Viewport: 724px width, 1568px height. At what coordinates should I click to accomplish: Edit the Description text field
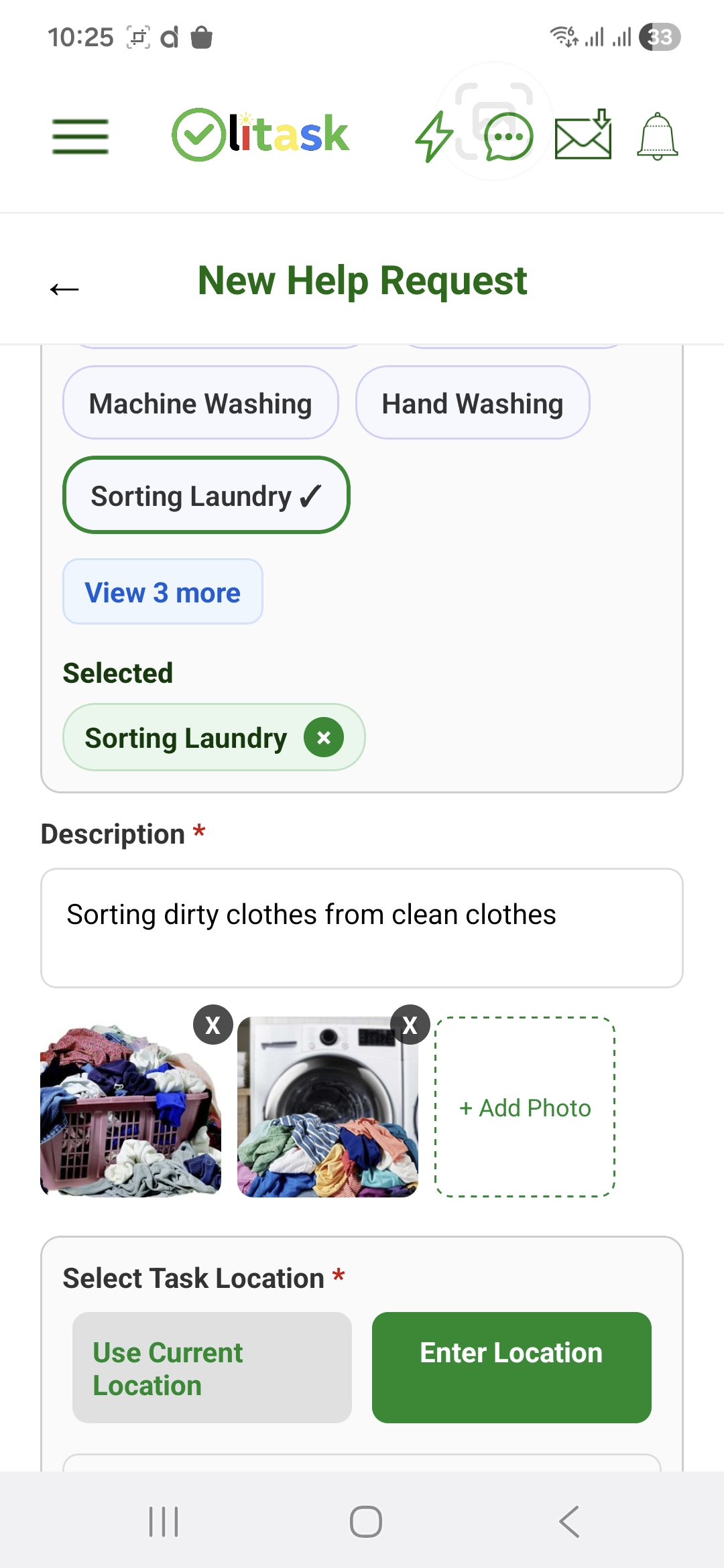tap(362, 928)
